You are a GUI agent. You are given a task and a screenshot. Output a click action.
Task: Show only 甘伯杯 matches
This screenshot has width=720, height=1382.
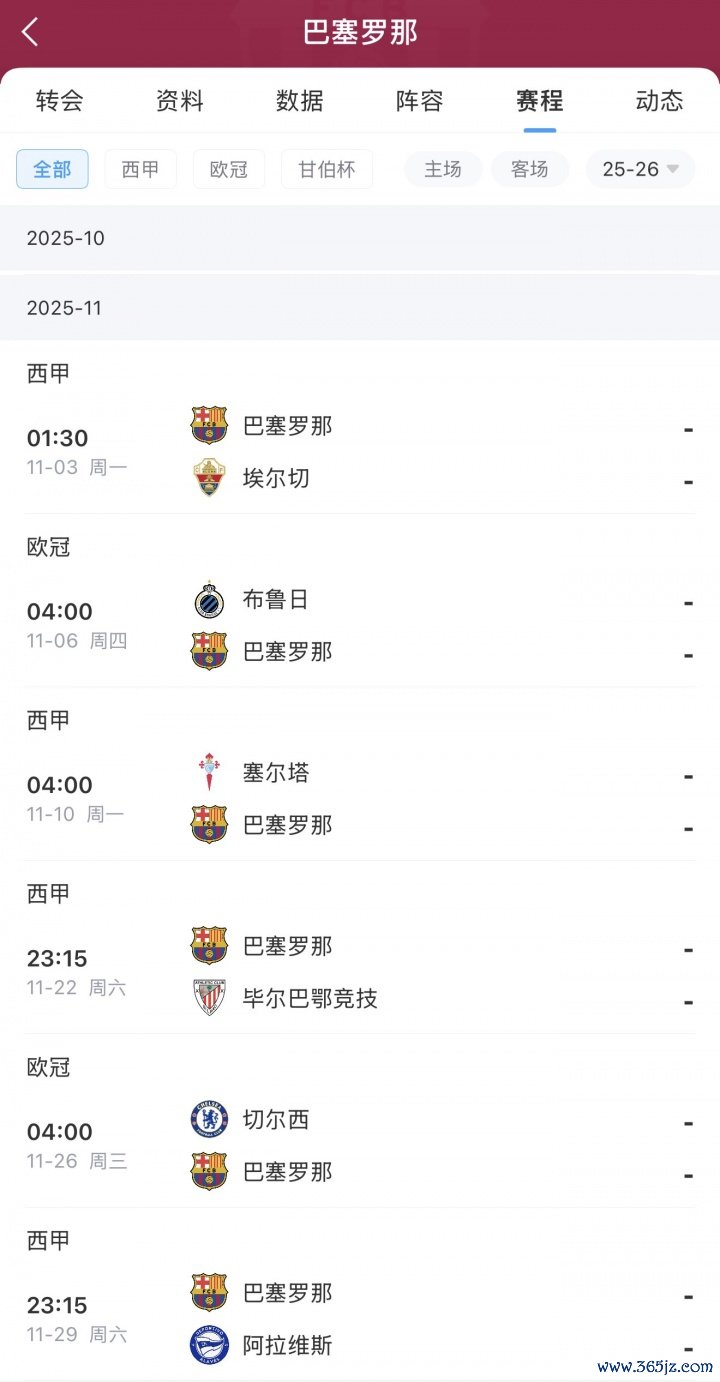click(x=326, y=169)
